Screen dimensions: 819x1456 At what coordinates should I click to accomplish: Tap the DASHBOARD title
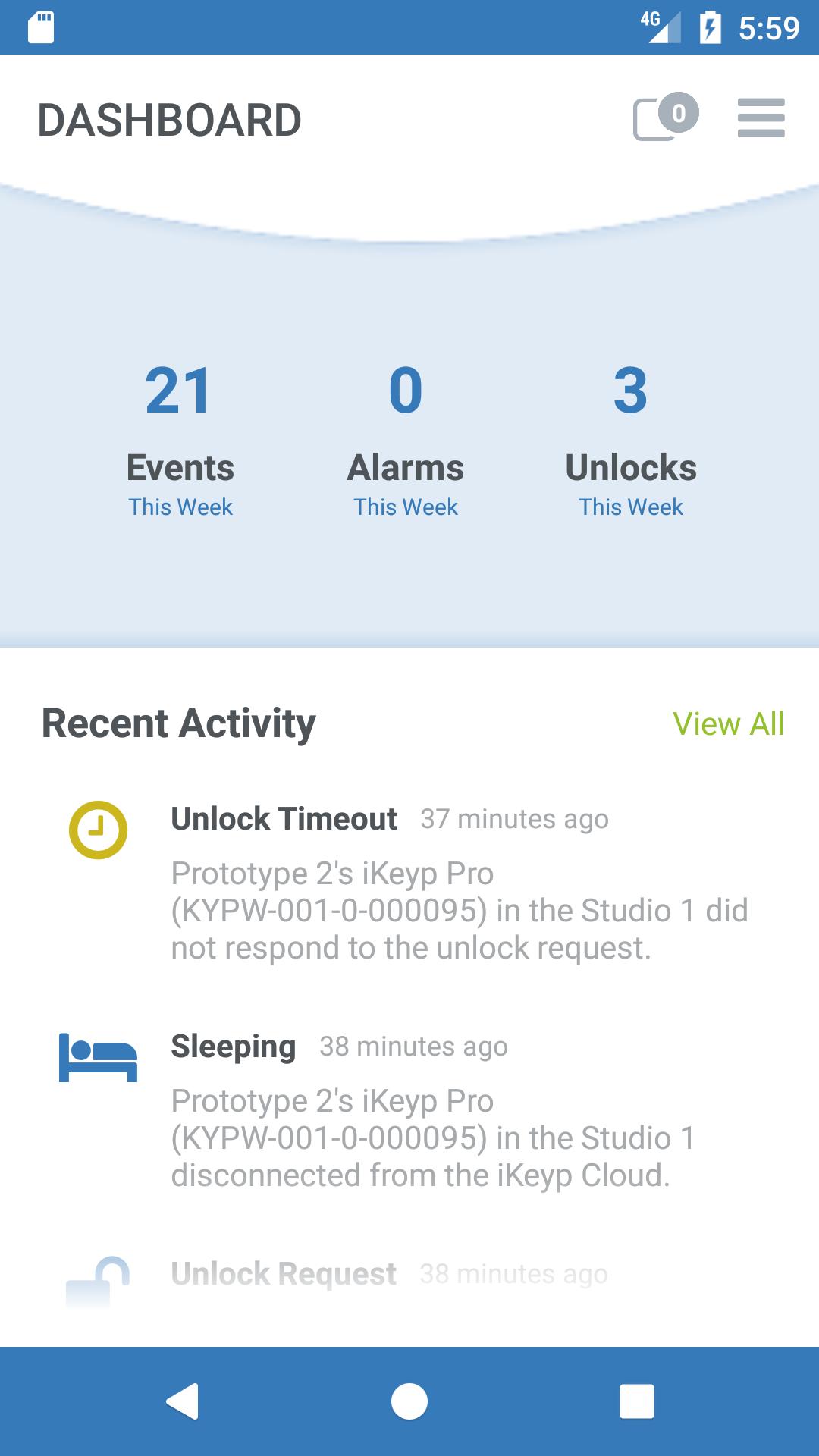170,118
